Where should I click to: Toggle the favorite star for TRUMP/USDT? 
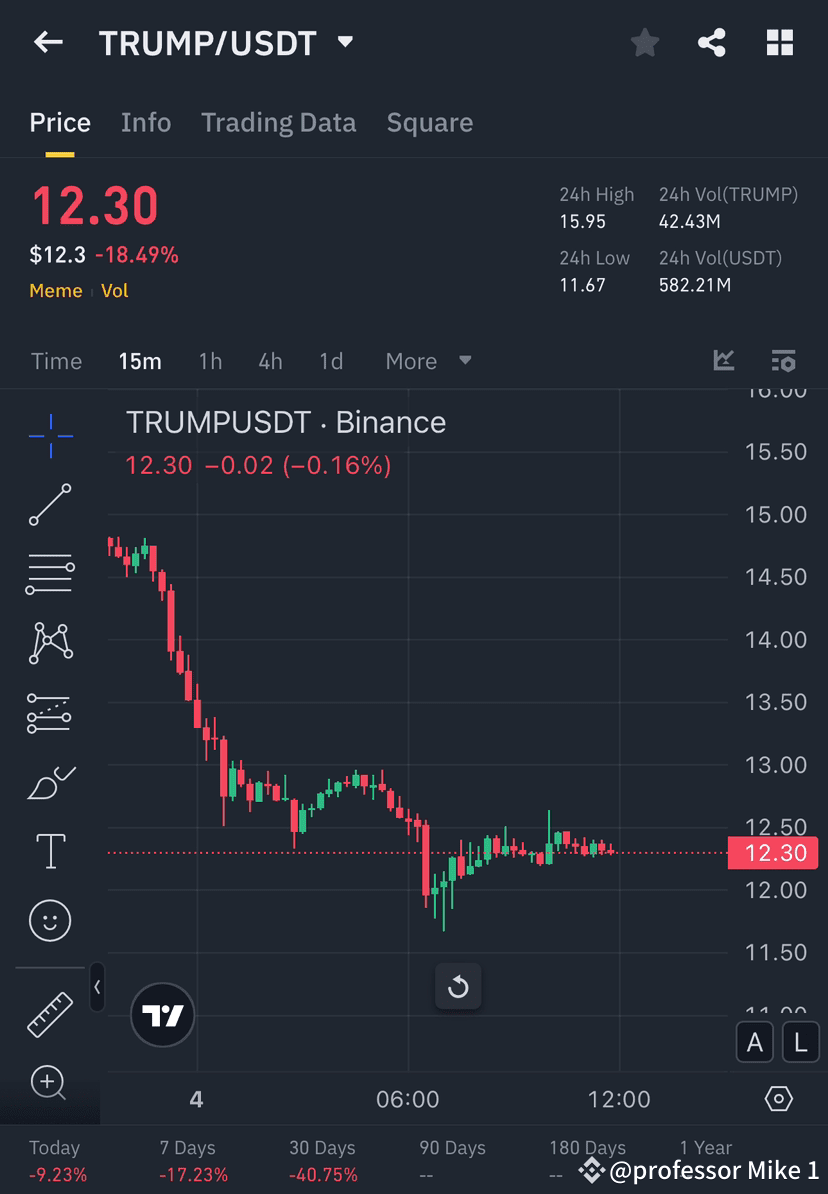[x=644, y=42]
